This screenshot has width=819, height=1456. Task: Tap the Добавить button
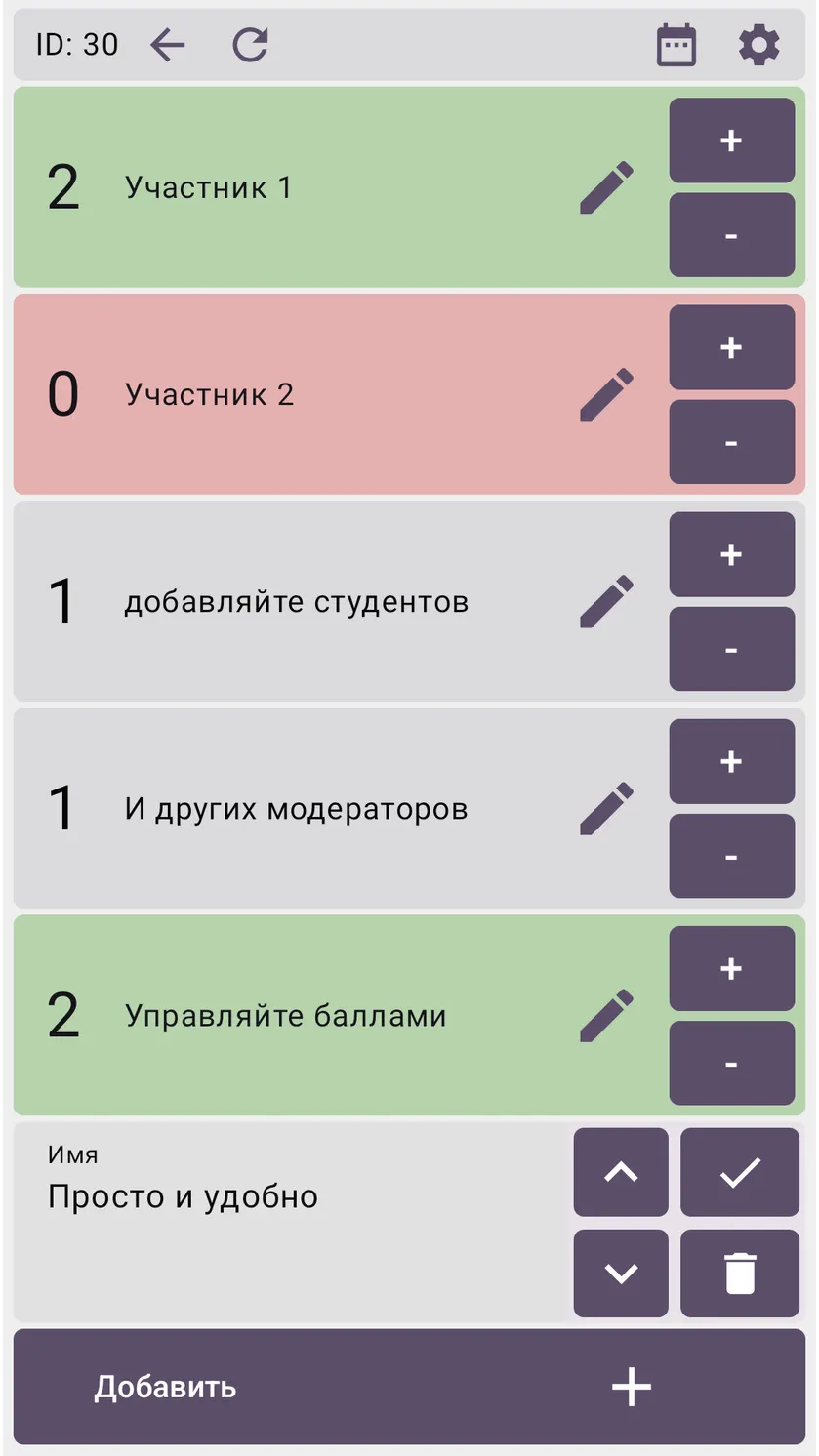(x=409, y=1387)
